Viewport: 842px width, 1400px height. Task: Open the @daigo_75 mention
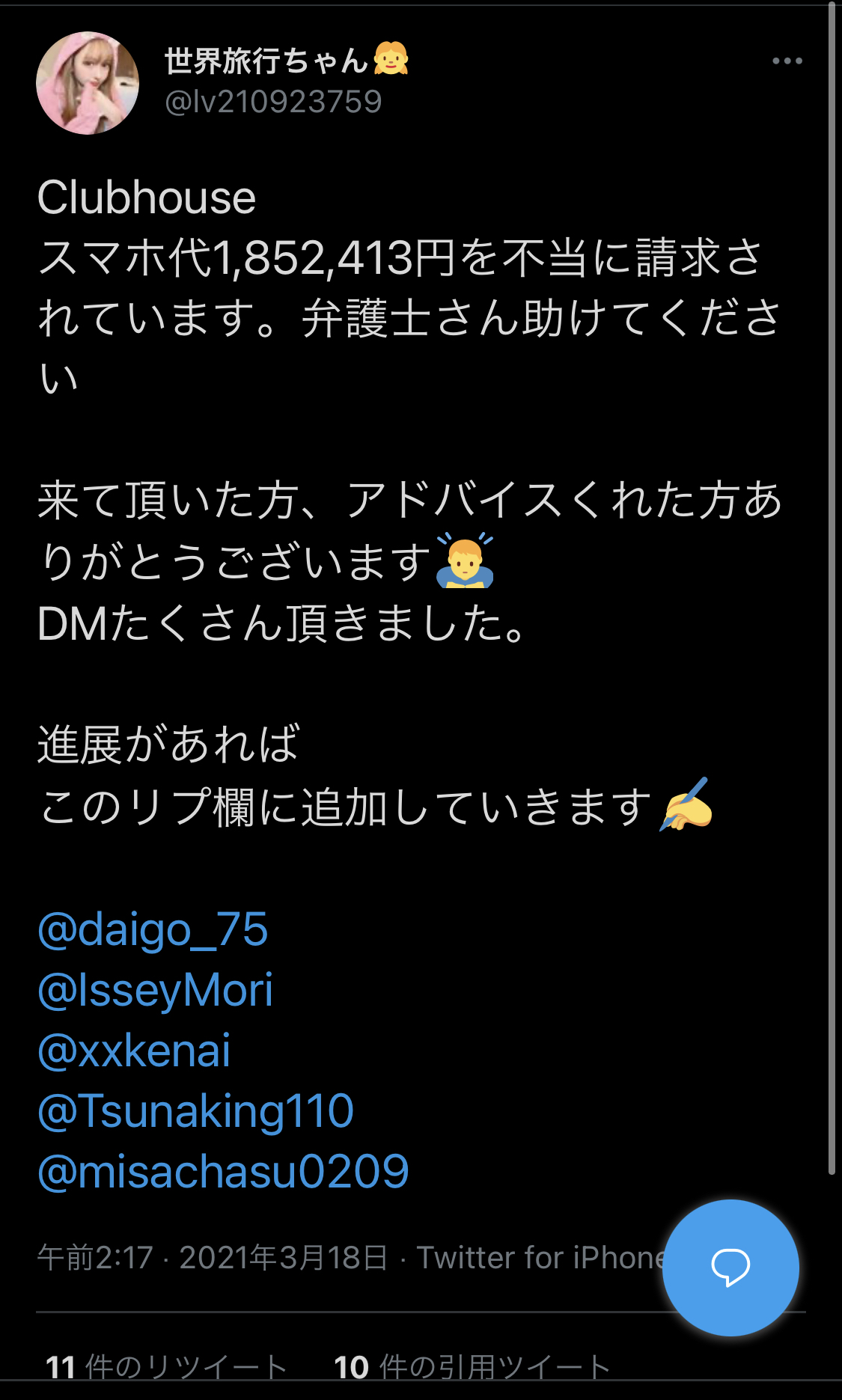point(153,929)
